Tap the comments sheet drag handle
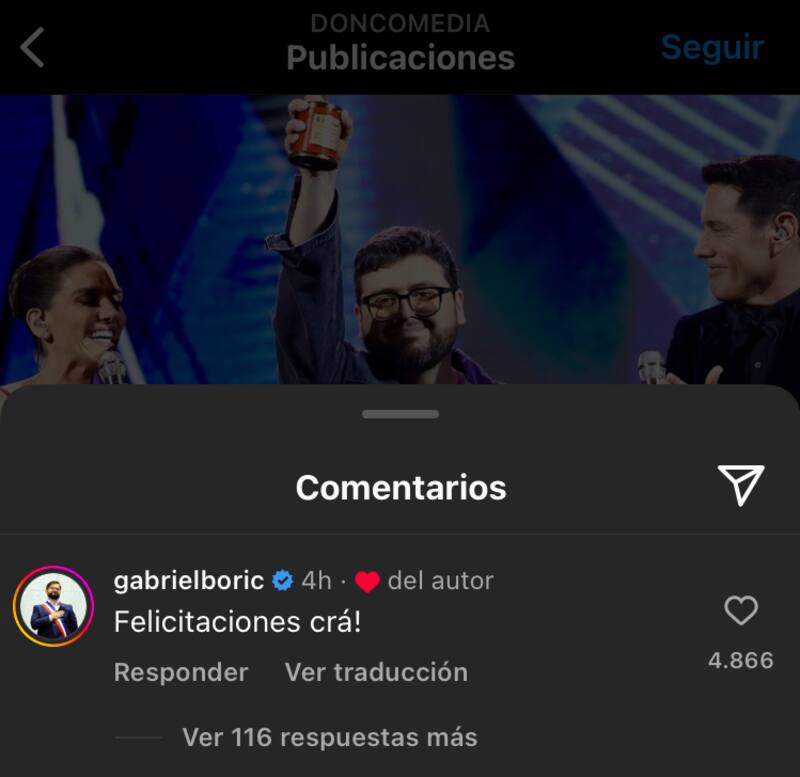 click(x=400, y=414)
